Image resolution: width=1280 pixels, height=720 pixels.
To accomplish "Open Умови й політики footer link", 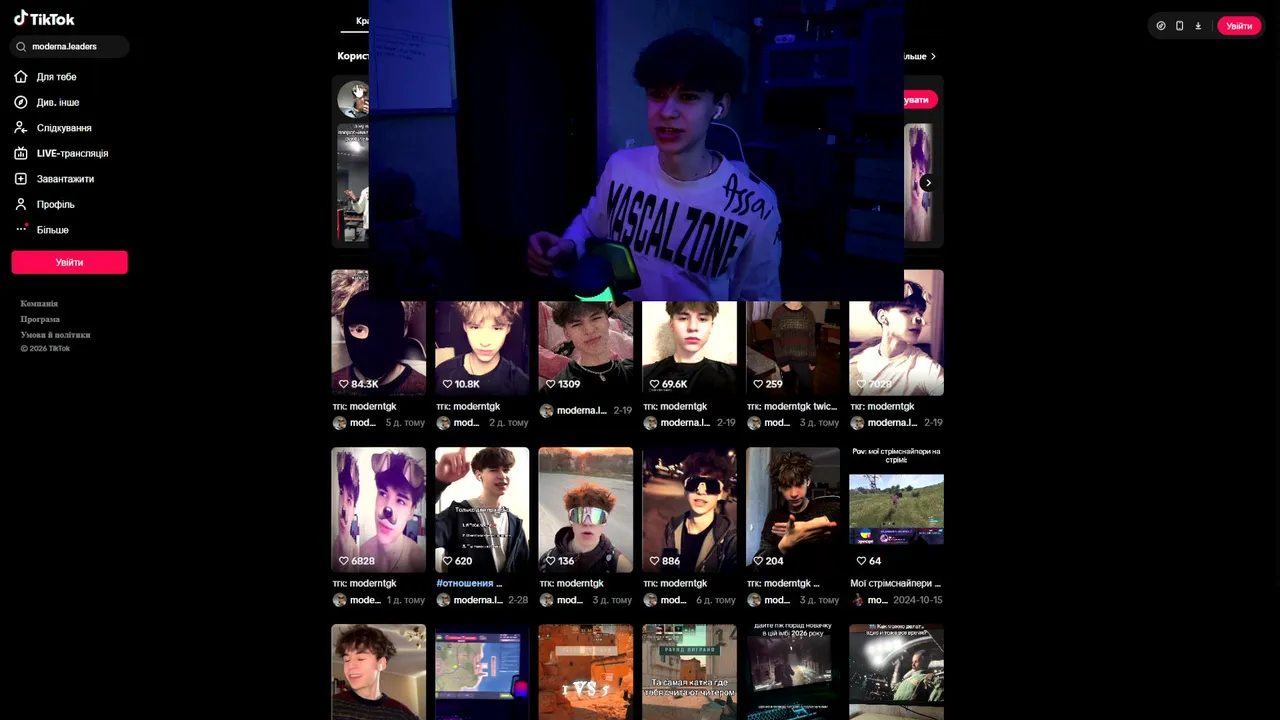I will click(x=55, y=335).
